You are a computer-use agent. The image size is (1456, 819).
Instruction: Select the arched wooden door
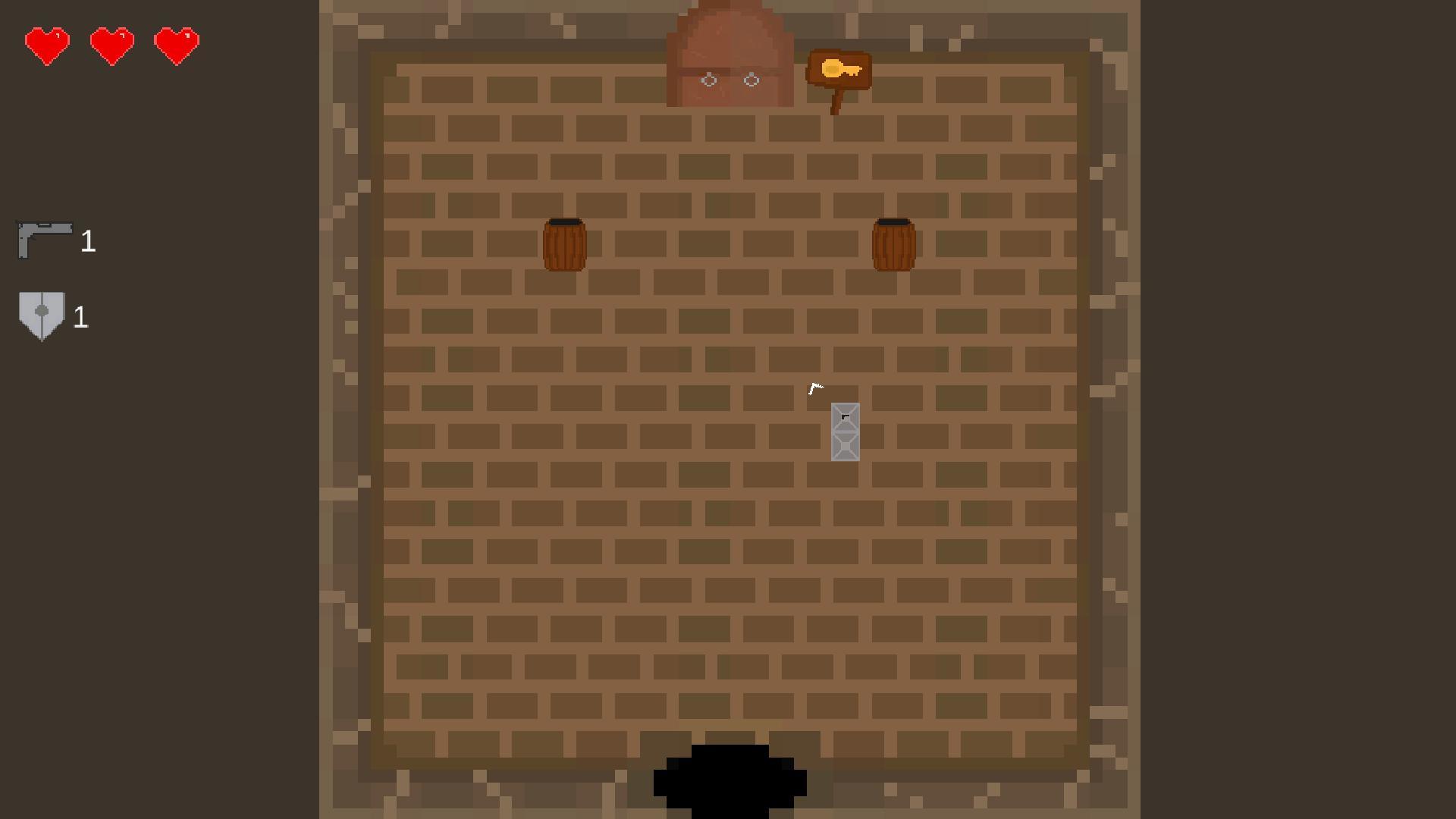point(730,57)
